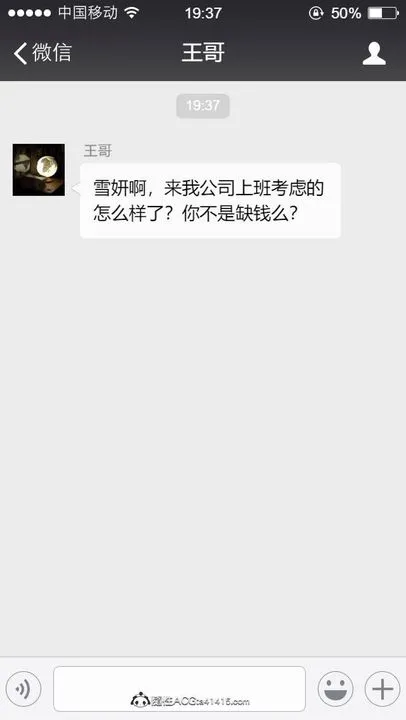Go back to the 微信 chat list

42,53
